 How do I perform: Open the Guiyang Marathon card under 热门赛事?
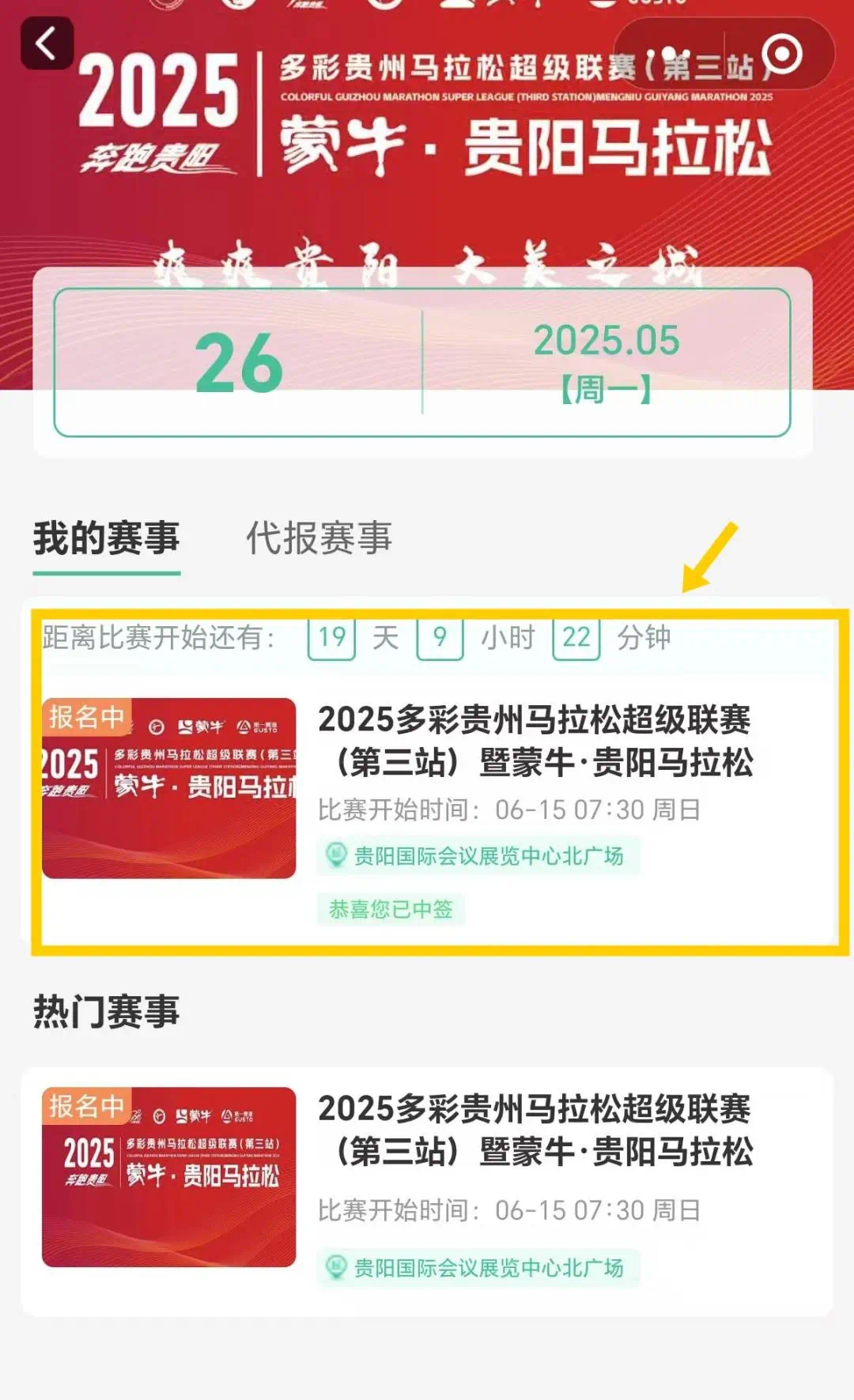tap(535, 1130)
